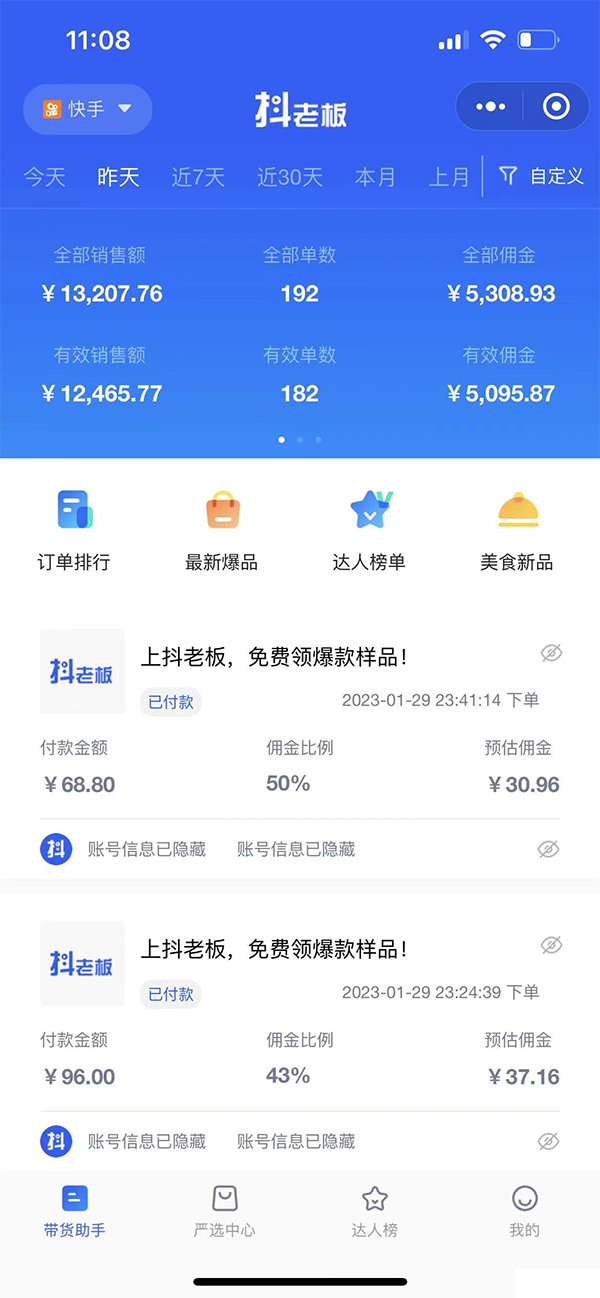Open the ¥68.80 order card
This screenshot has height=1298, width=600.
[x=300, y=746]
